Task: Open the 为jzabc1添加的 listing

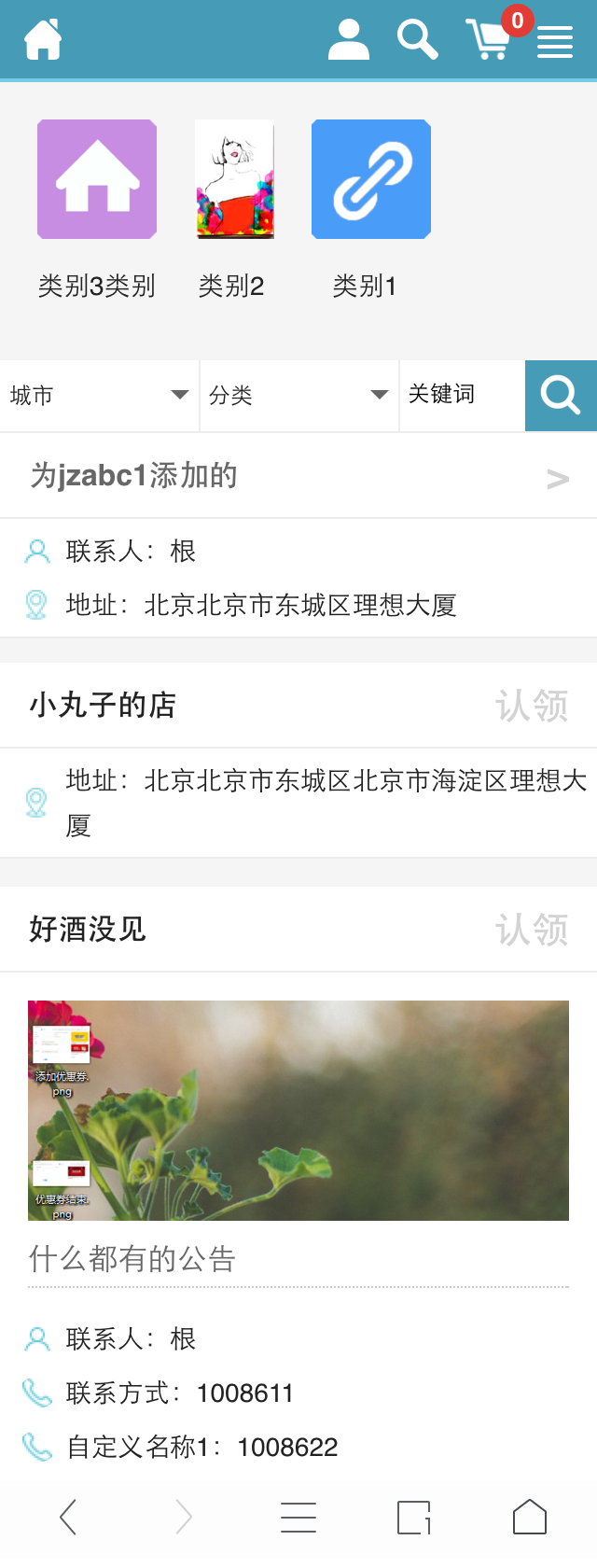Action: click(298, 476)
